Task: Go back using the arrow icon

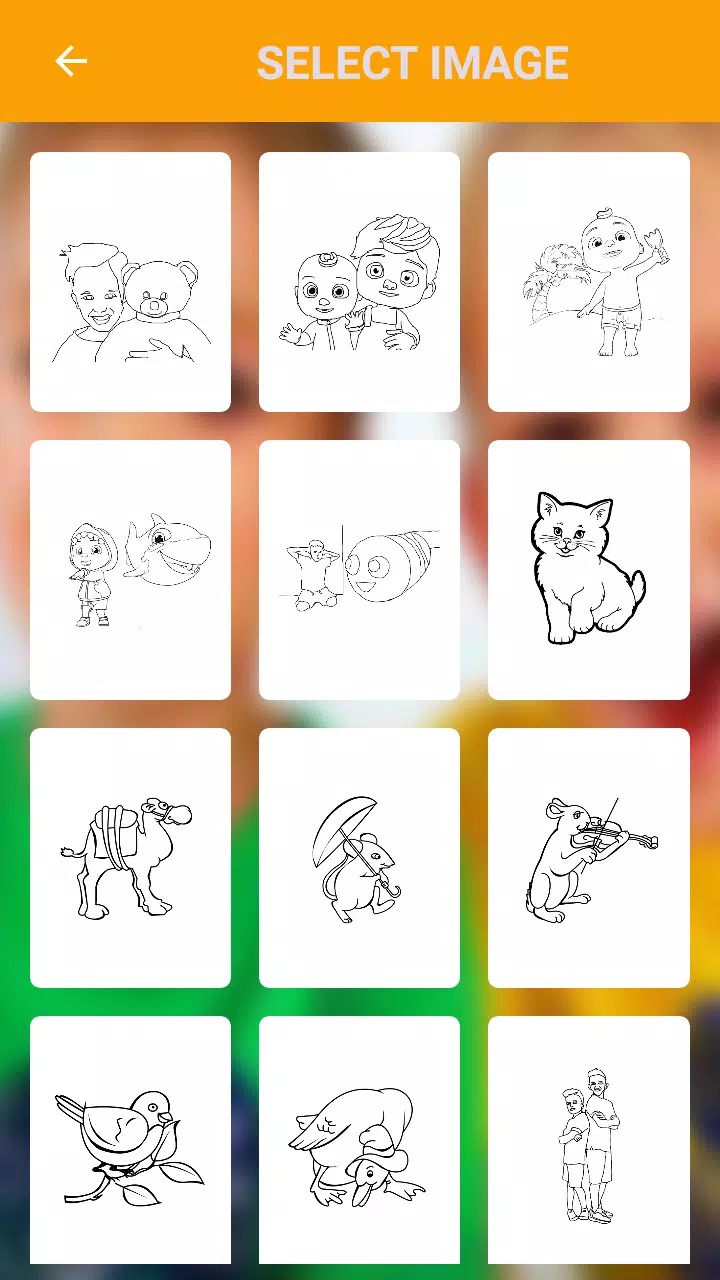Action: (71, 62)
